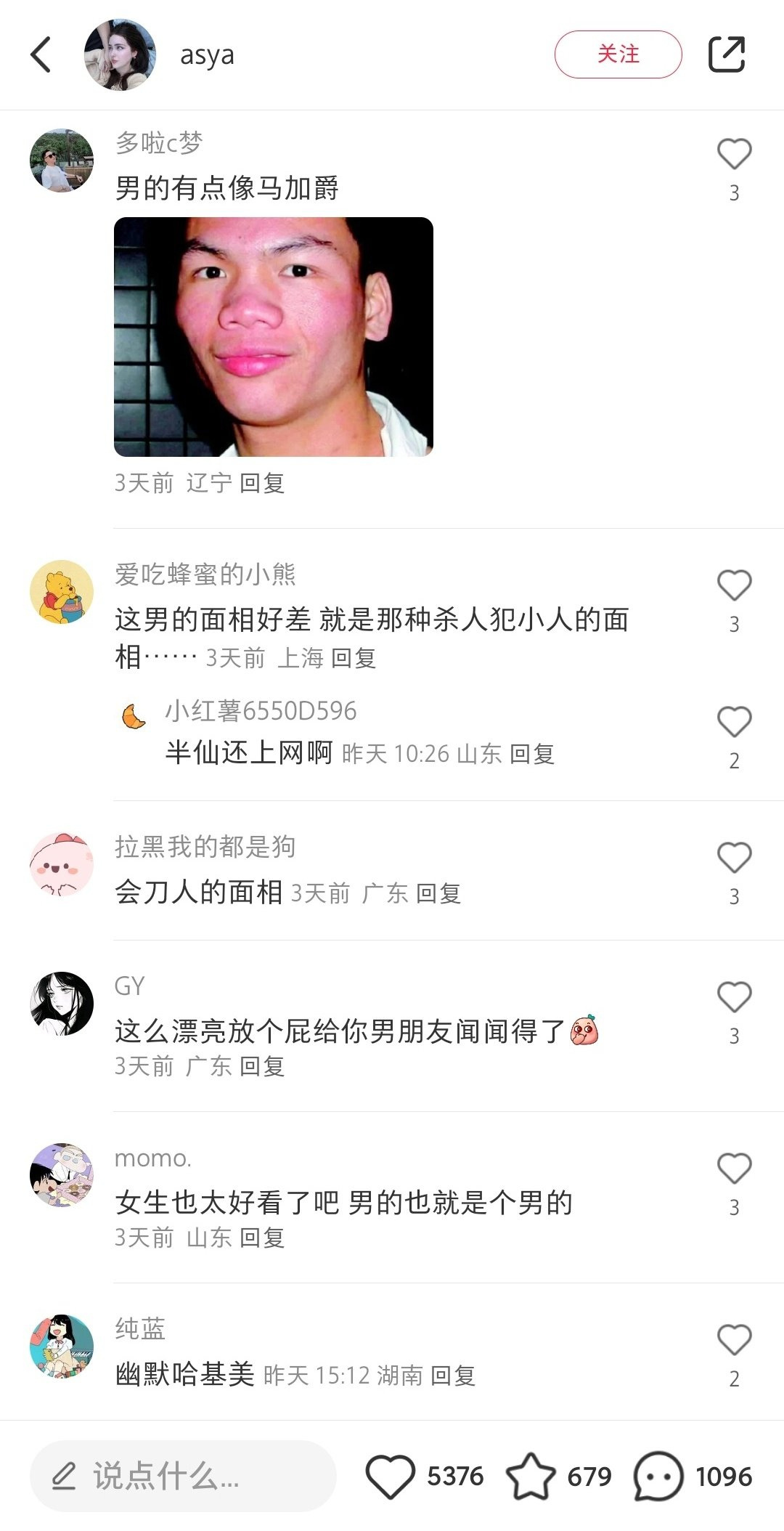Screen dimensions: 784x1531
Task: Like the post with 5376 likes
Action: [390, 1476]
